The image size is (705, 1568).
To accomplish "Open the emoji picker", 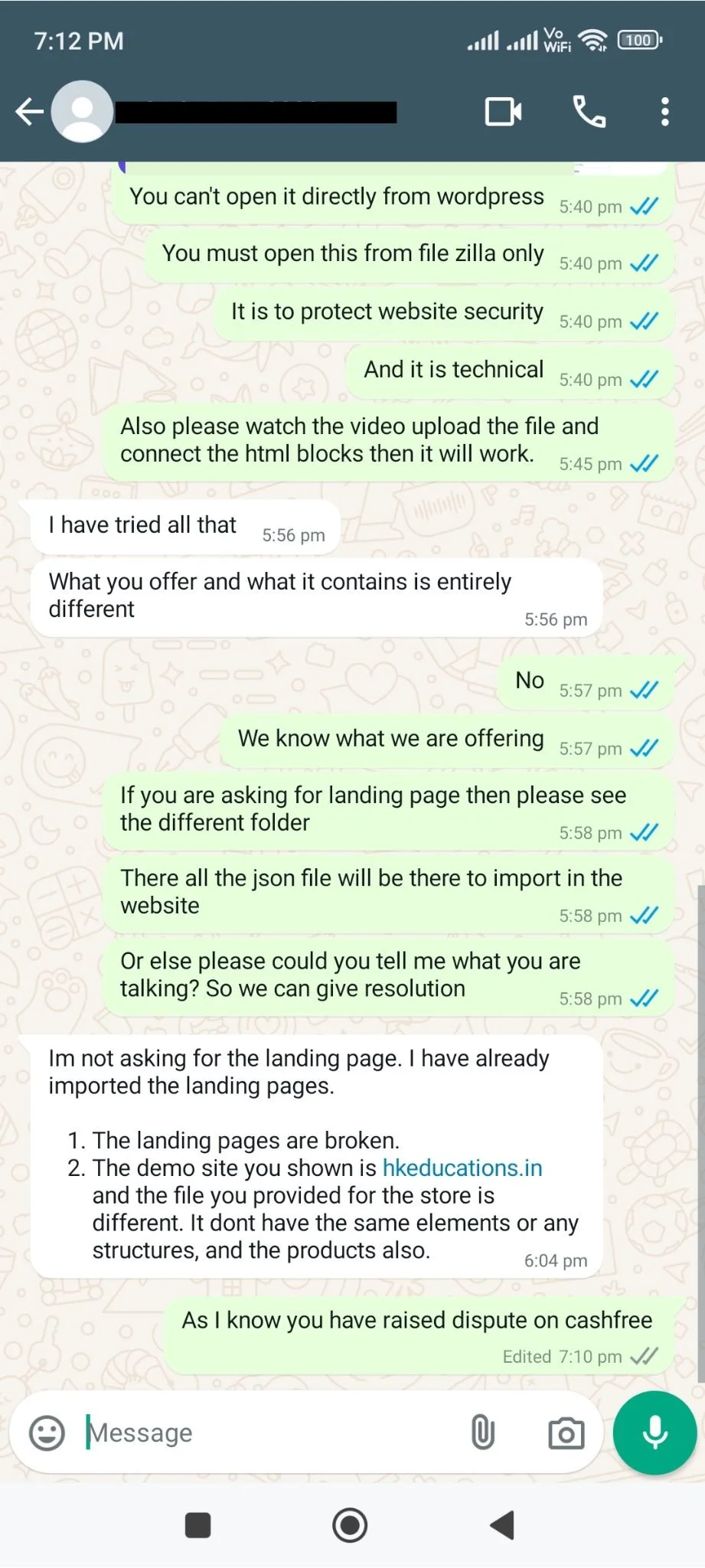I will pyautogui.click(x=47, y=1432).
